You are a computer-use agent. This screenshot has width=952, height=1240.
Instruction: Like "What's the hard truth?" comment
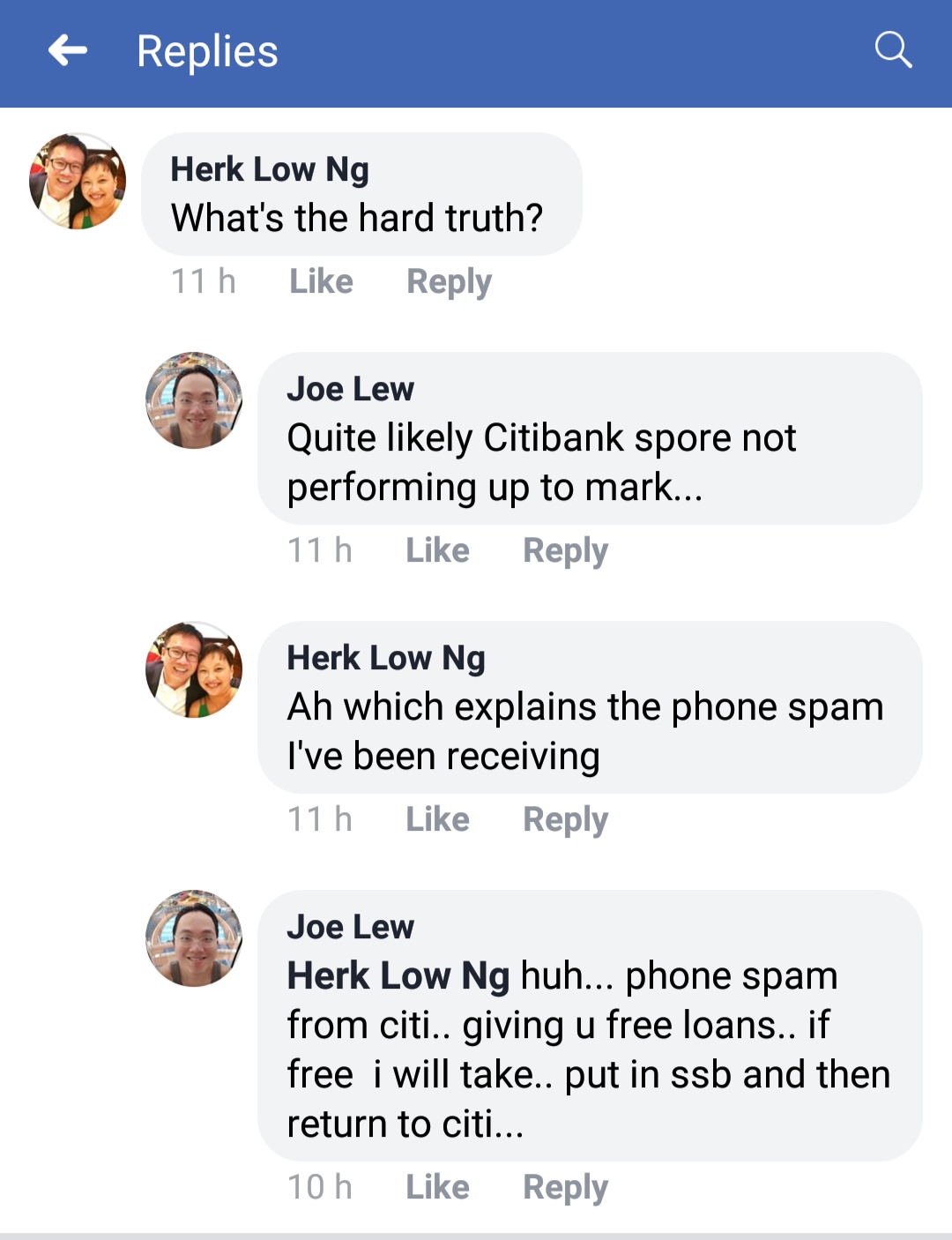pyautogui.click(x=321, y=281)
